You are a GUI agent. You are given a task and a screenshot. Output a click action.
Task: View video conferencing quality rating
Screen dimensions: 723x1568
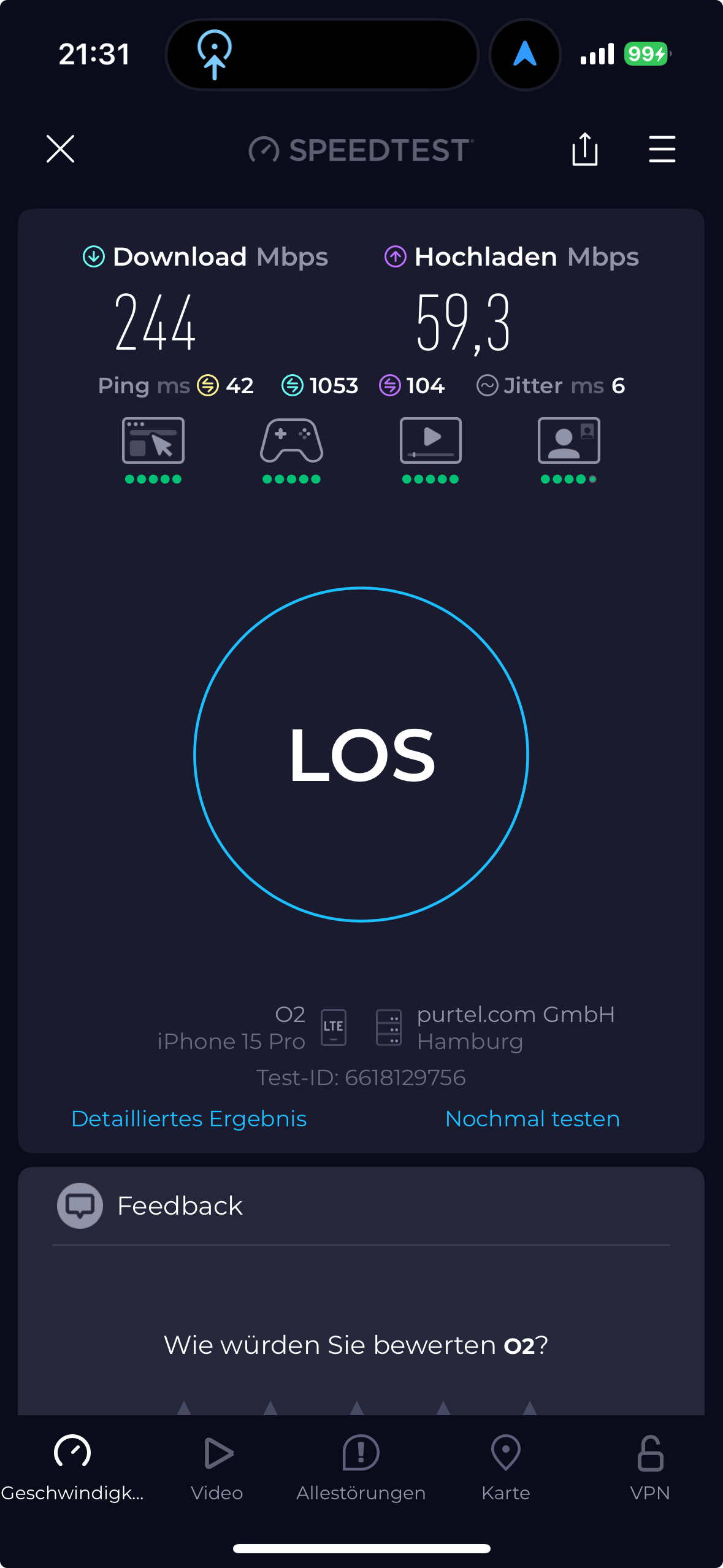(568, 450)
